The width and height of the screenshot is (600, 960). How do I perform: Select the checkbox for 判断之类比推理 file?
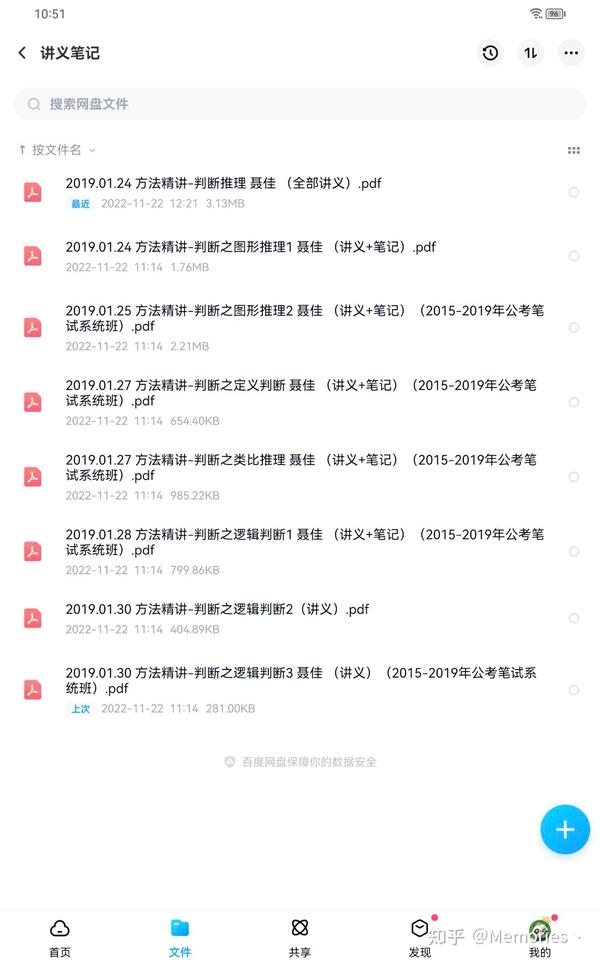tap(574, 477)
